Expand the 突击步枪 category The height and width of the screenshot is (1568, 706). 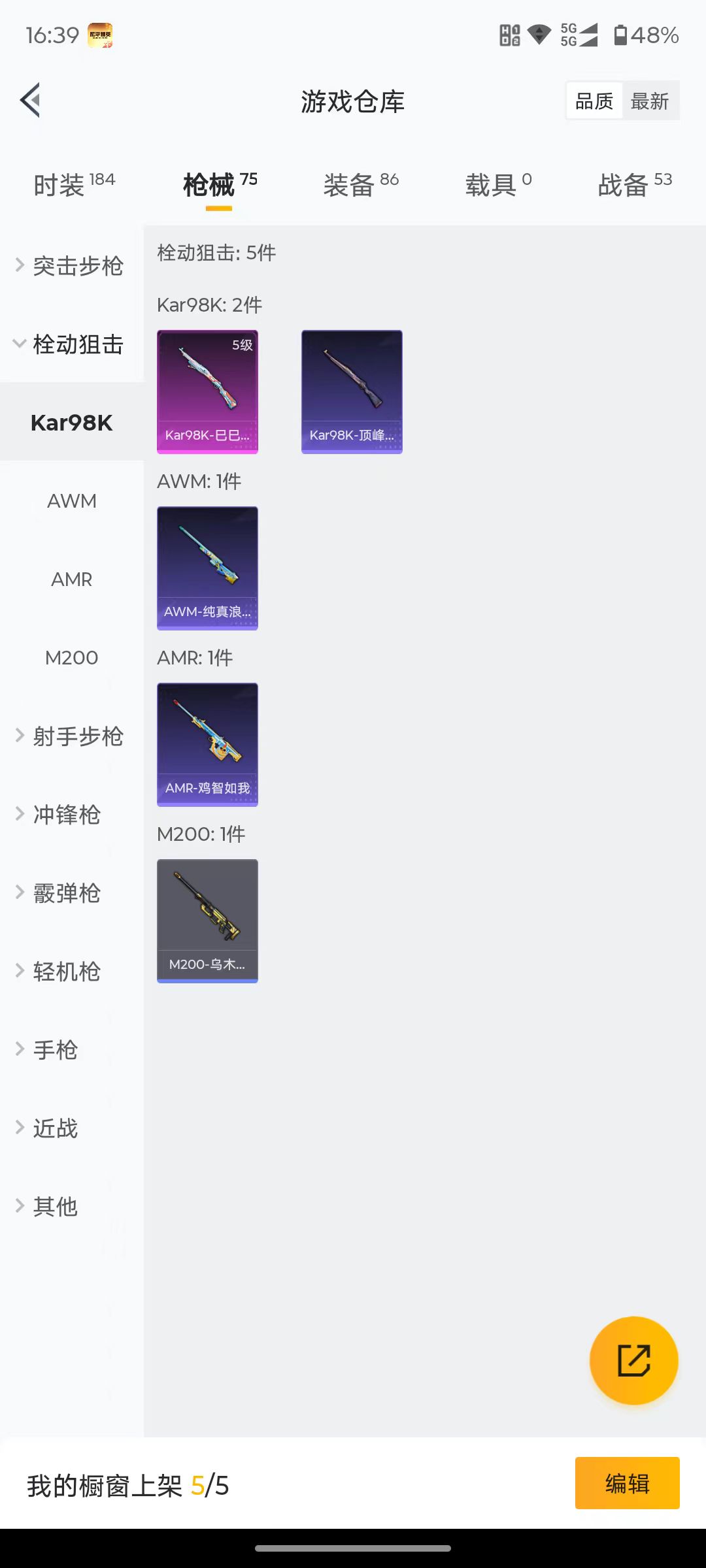[77, 266]
